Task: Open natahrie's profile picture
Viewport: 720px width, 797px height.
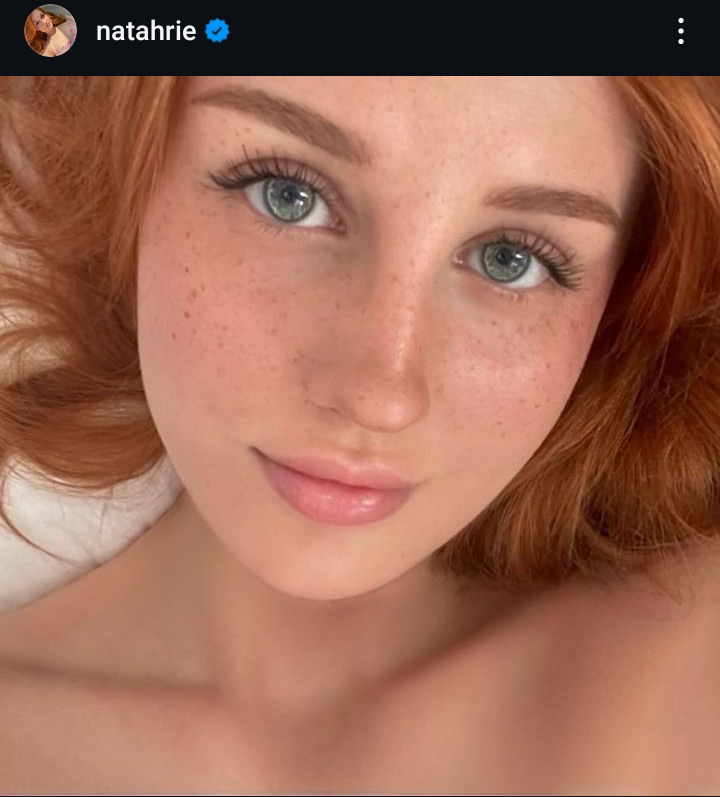Action: coord(50,31)
